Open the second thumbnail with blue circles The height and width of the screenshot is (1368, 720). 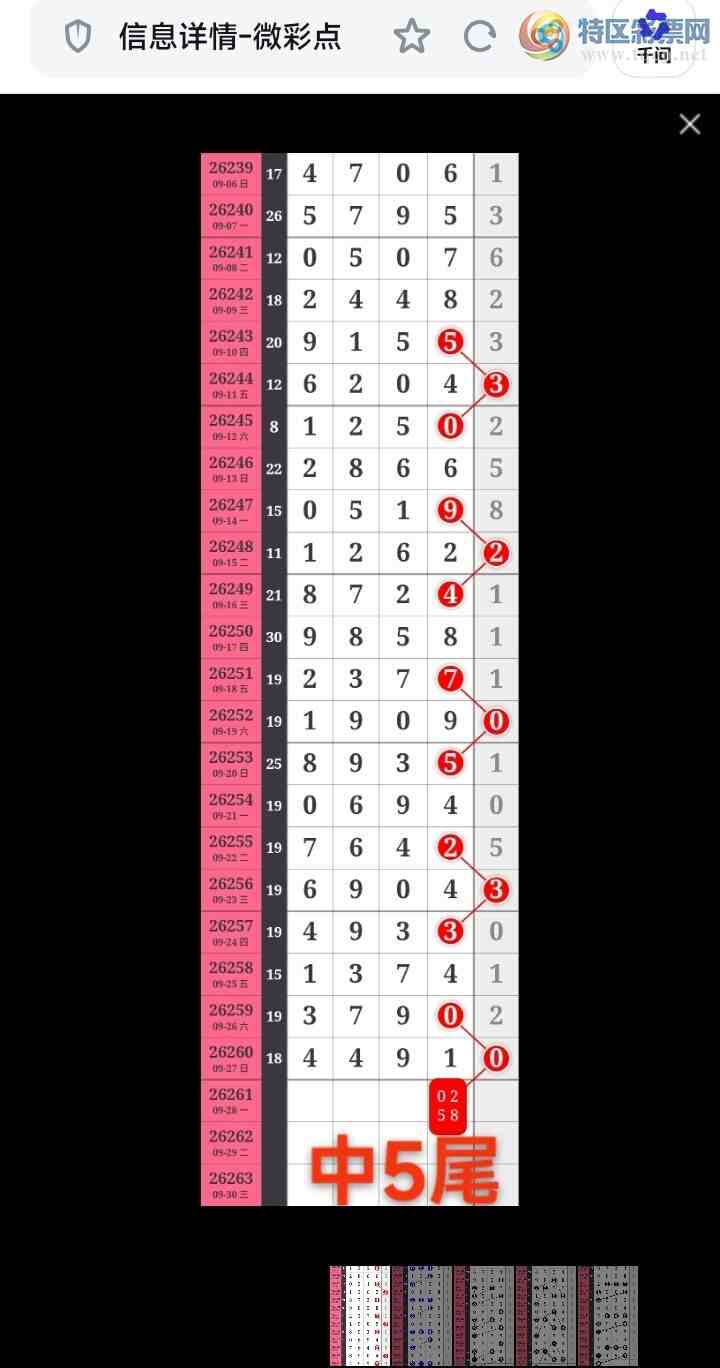pos(421,1316)
